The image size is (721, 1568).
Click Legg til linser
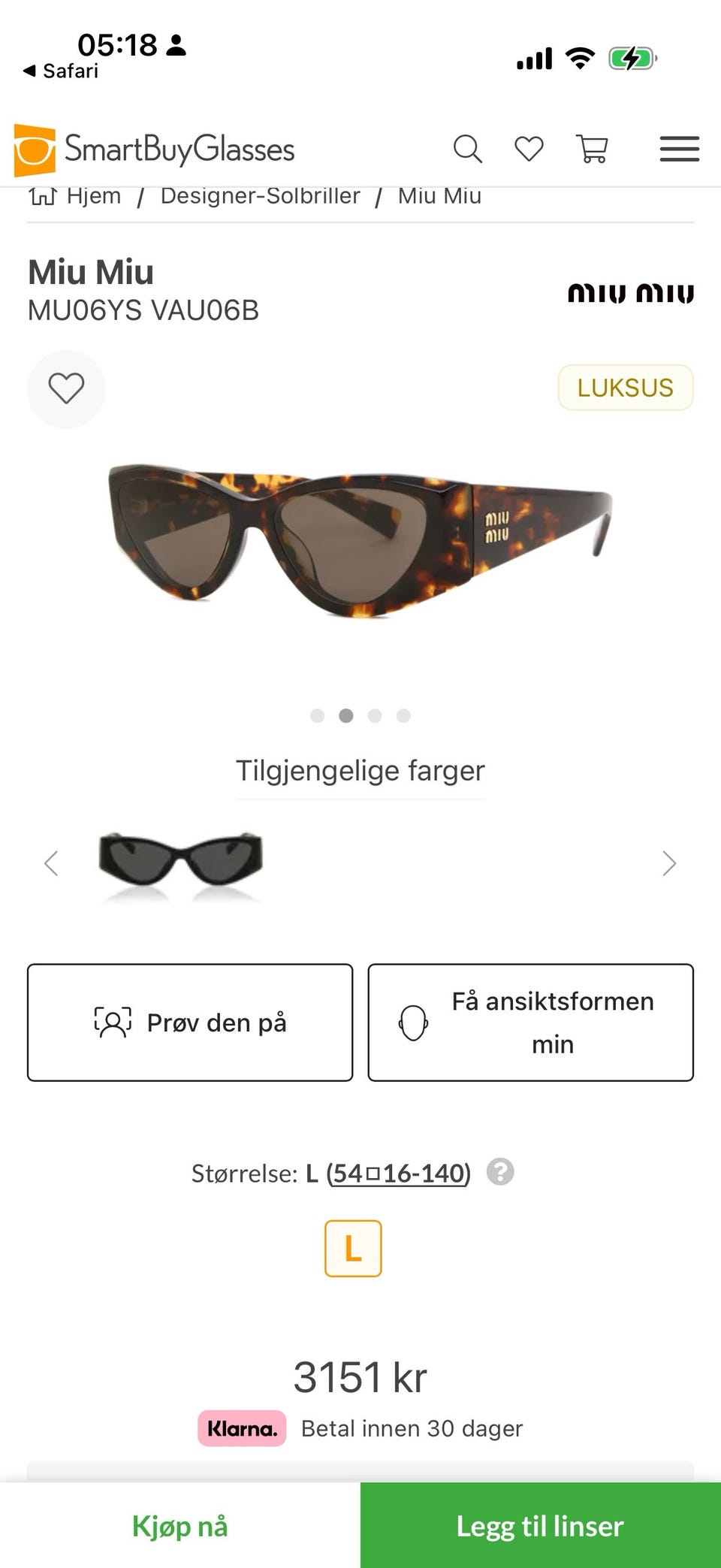539,1525
